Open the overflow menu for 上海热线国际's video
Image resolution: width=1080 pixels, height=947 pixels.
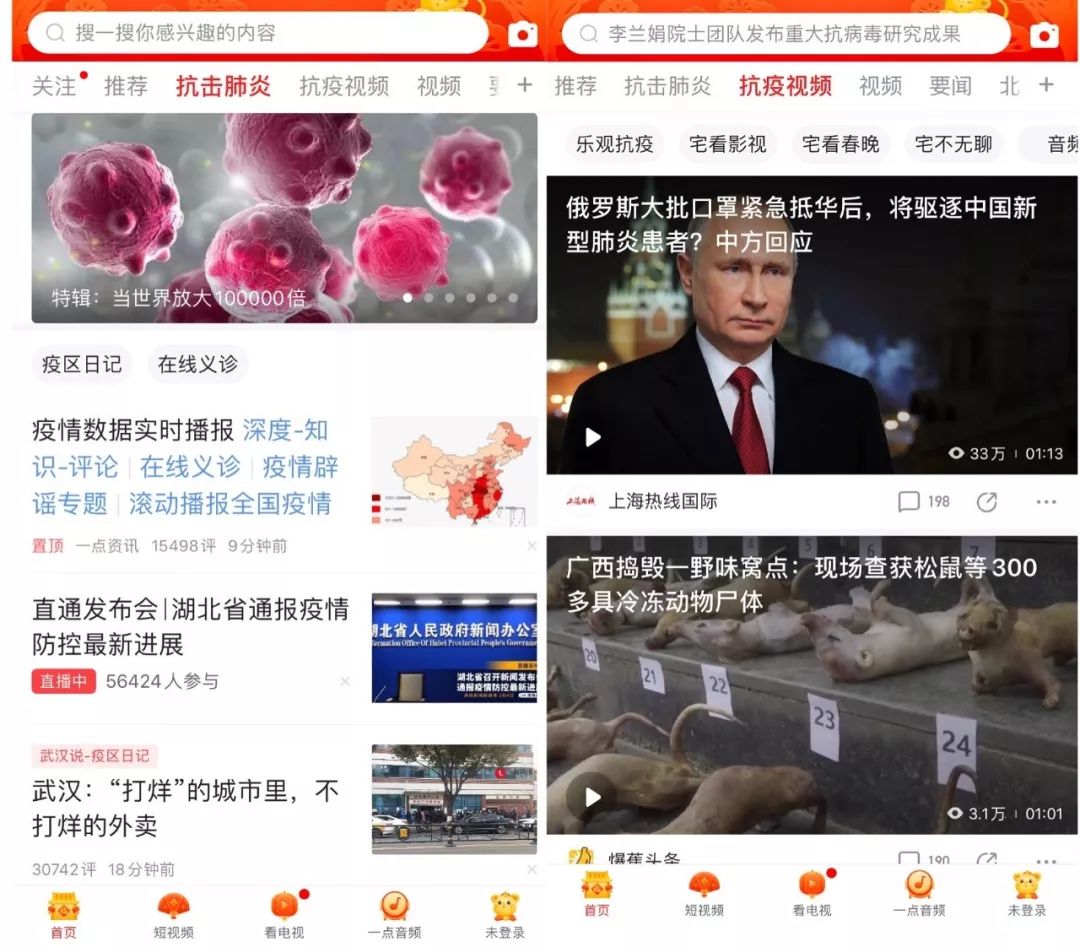(x=1046, y=502)
